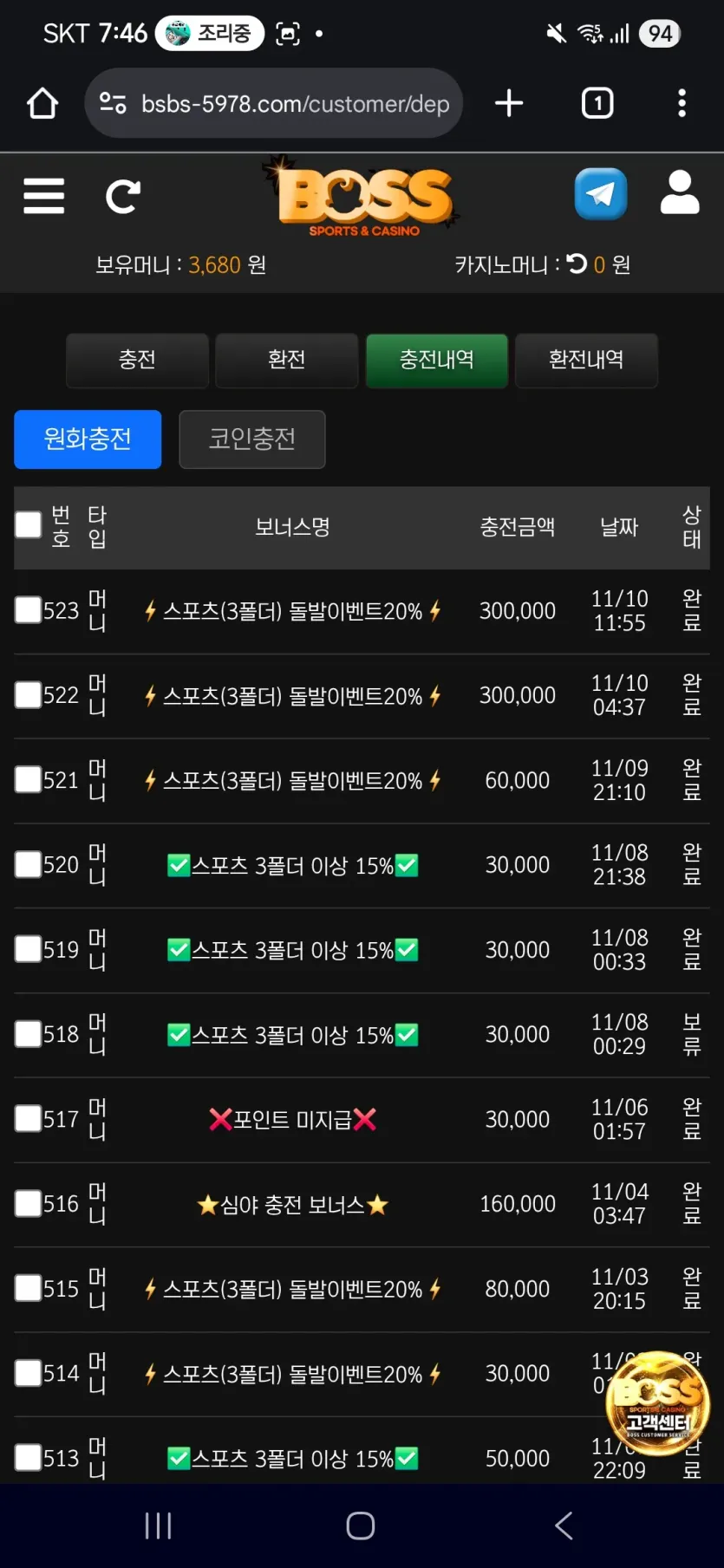Select the 코인충전 button
The image size is (724, 1568).
coord(252,439)
